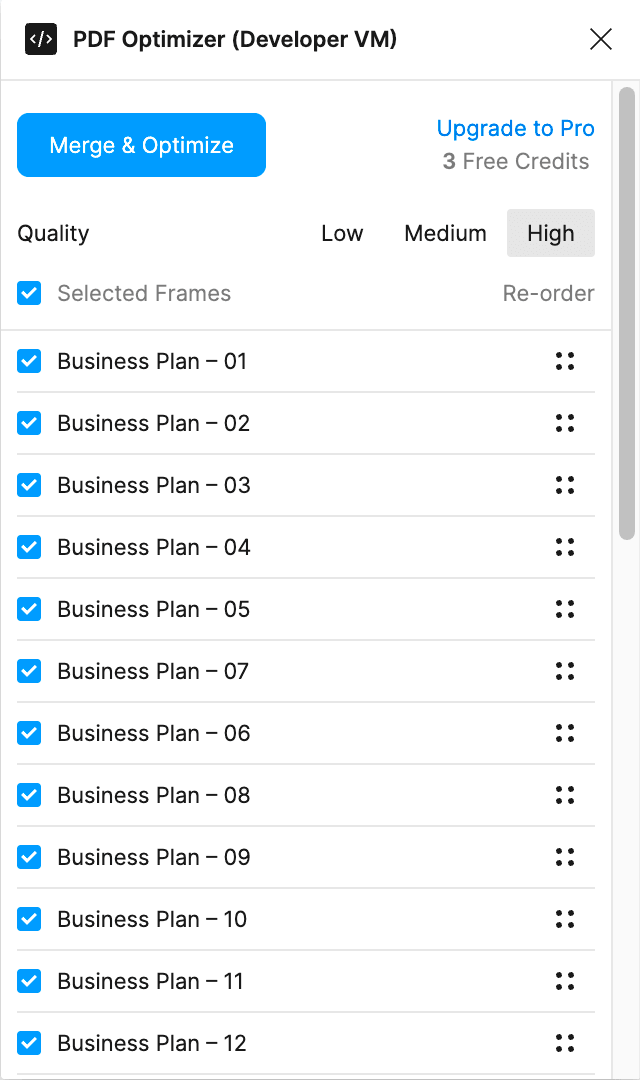Choose High quality

550,233
